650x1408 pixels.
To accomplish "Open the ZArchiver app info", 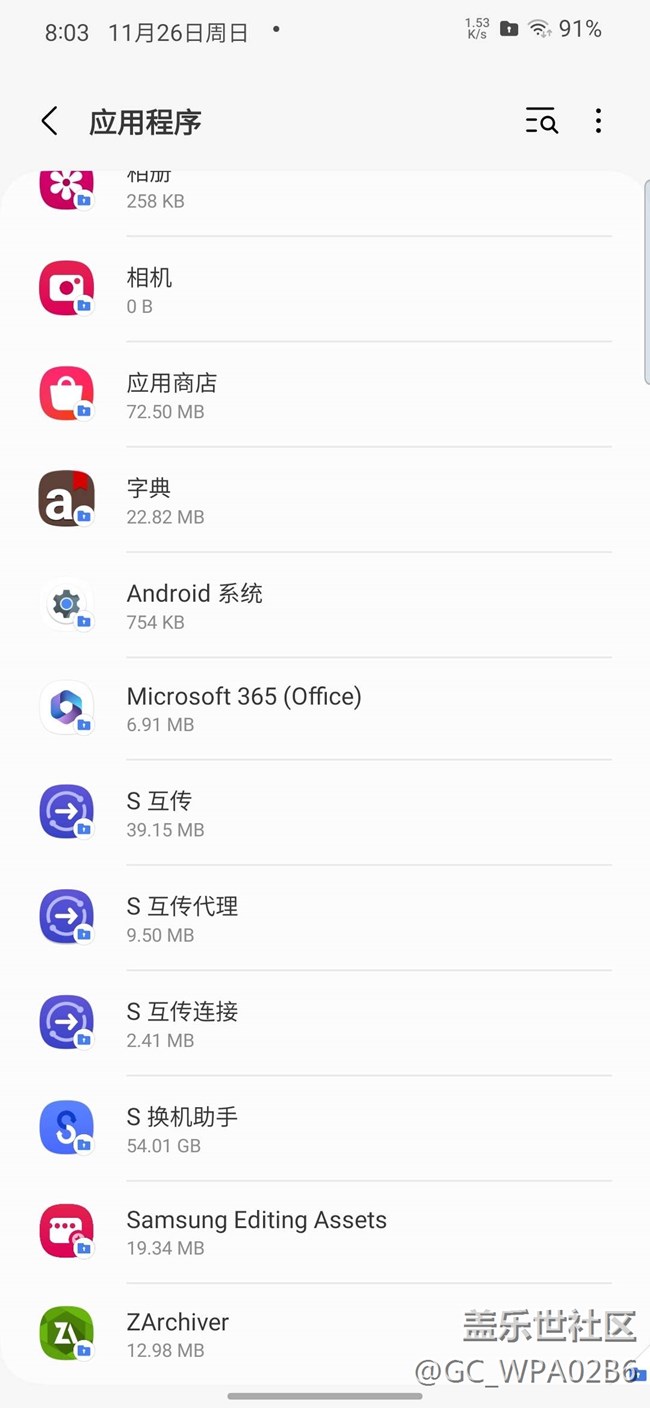I will tap(325, 1334).
